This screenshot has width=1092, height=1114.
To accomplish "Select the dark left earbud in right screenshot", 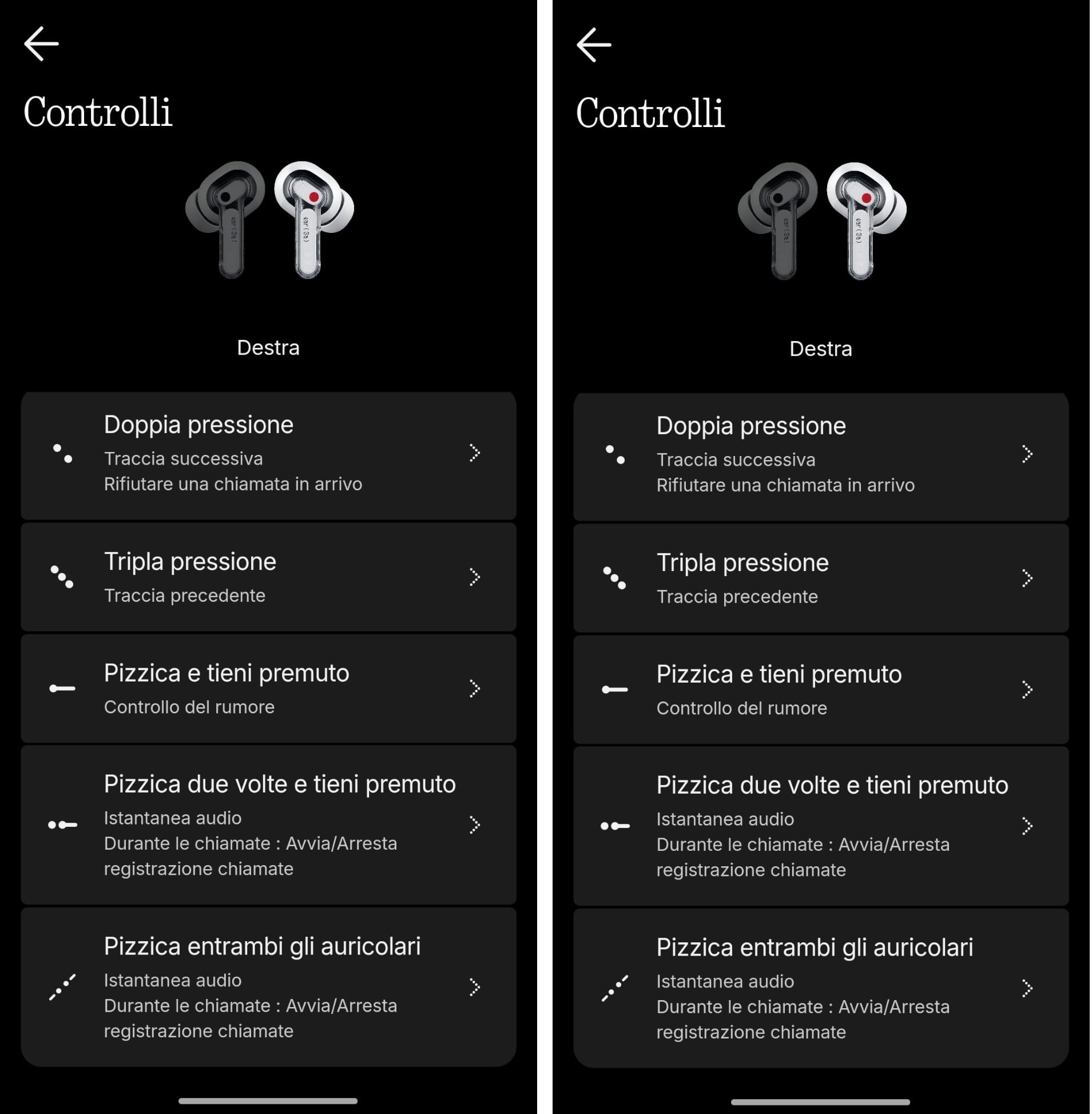I will coord(779,221).
